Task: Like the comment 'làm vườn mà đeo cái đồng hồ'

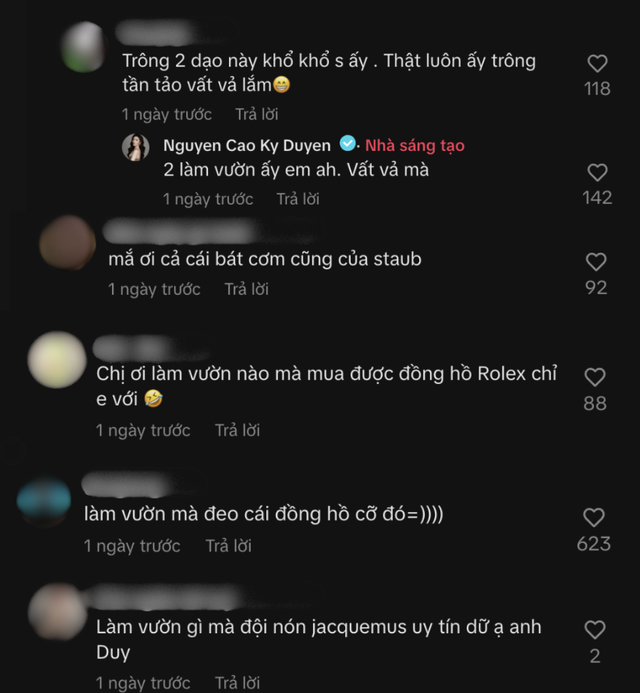Action: [x=594, y=518]
